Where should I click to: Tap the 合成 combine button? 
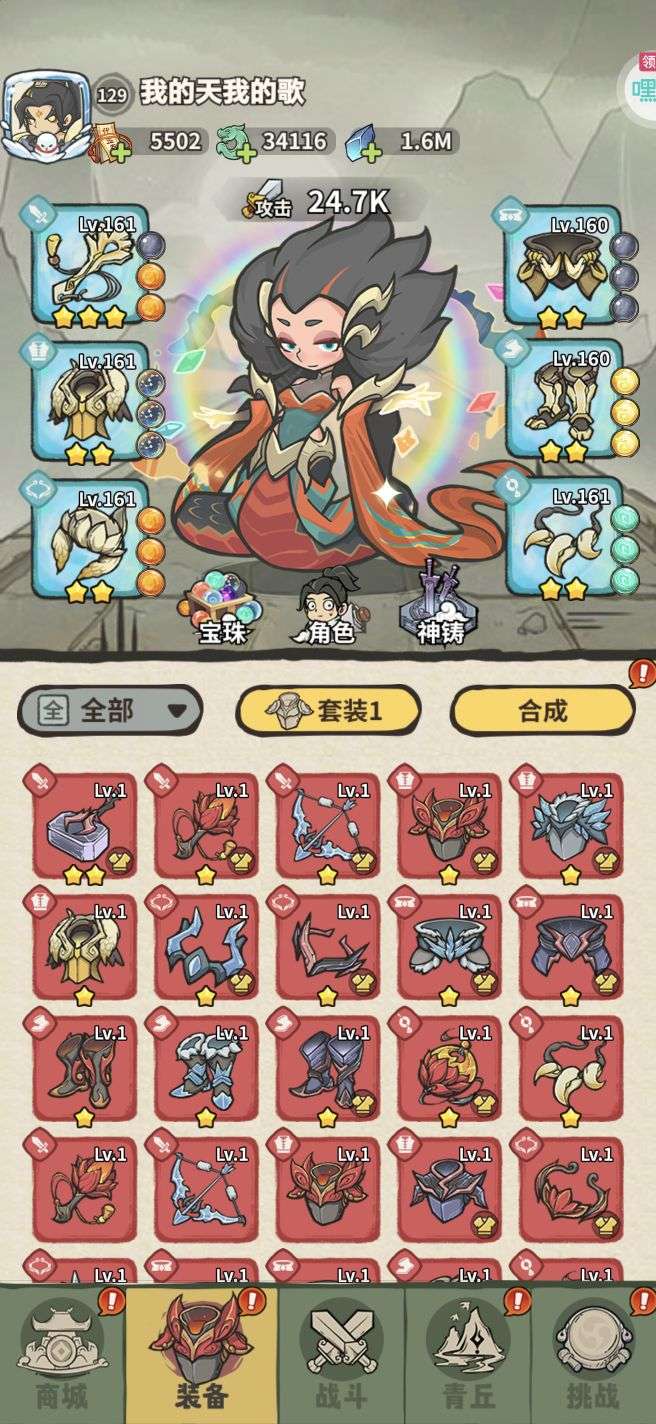543,711
